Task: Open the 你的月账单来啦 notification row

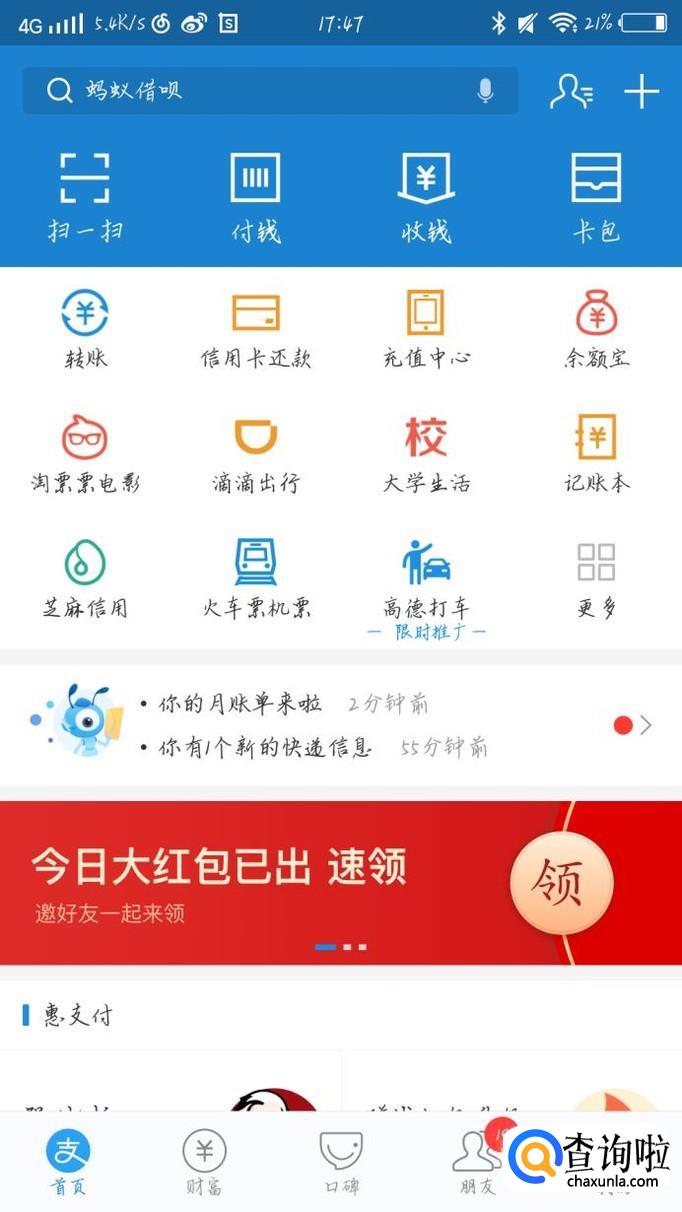Action: tap(240, 704)
